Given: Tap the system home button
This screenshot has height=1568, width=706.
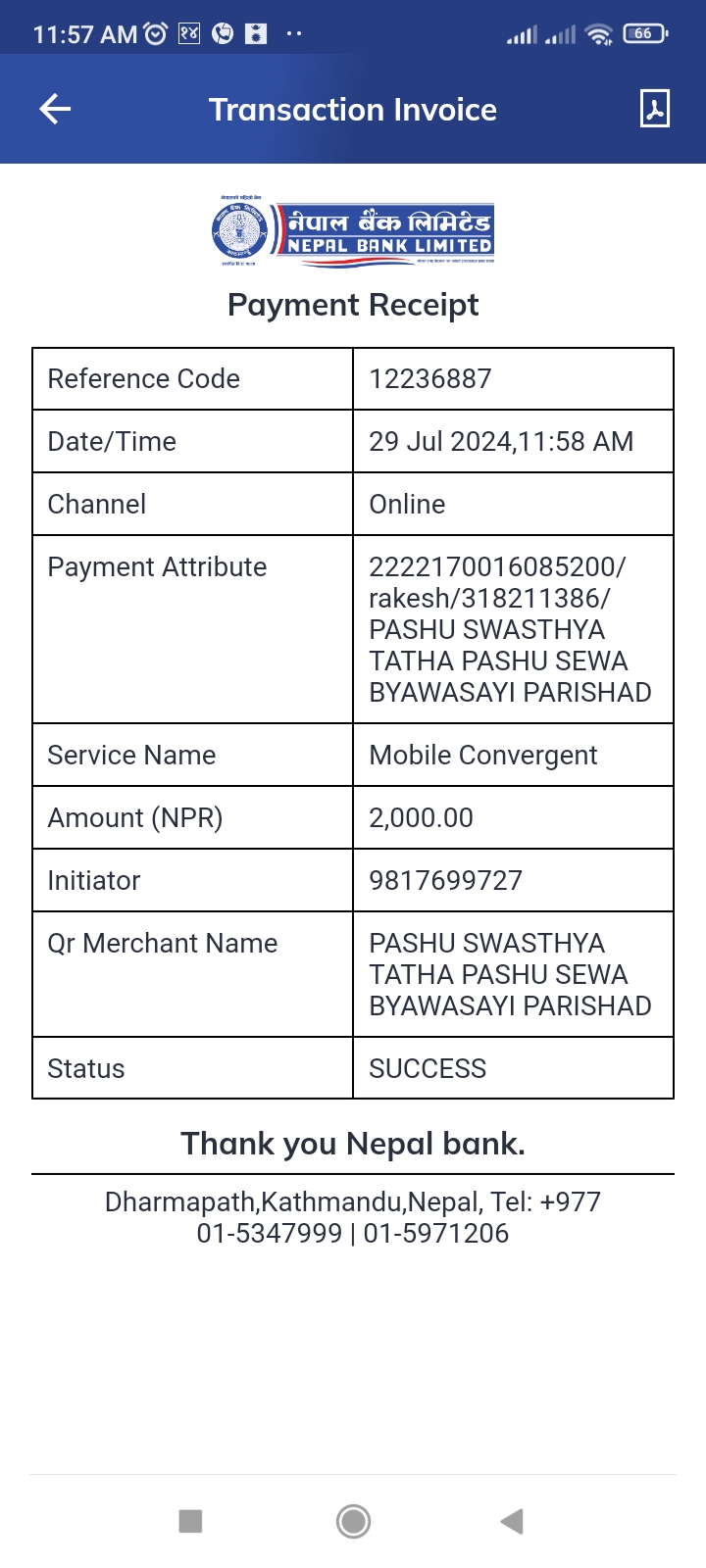Looking at the screenshot, I should pyautogui.click(x=353, y=1521).
